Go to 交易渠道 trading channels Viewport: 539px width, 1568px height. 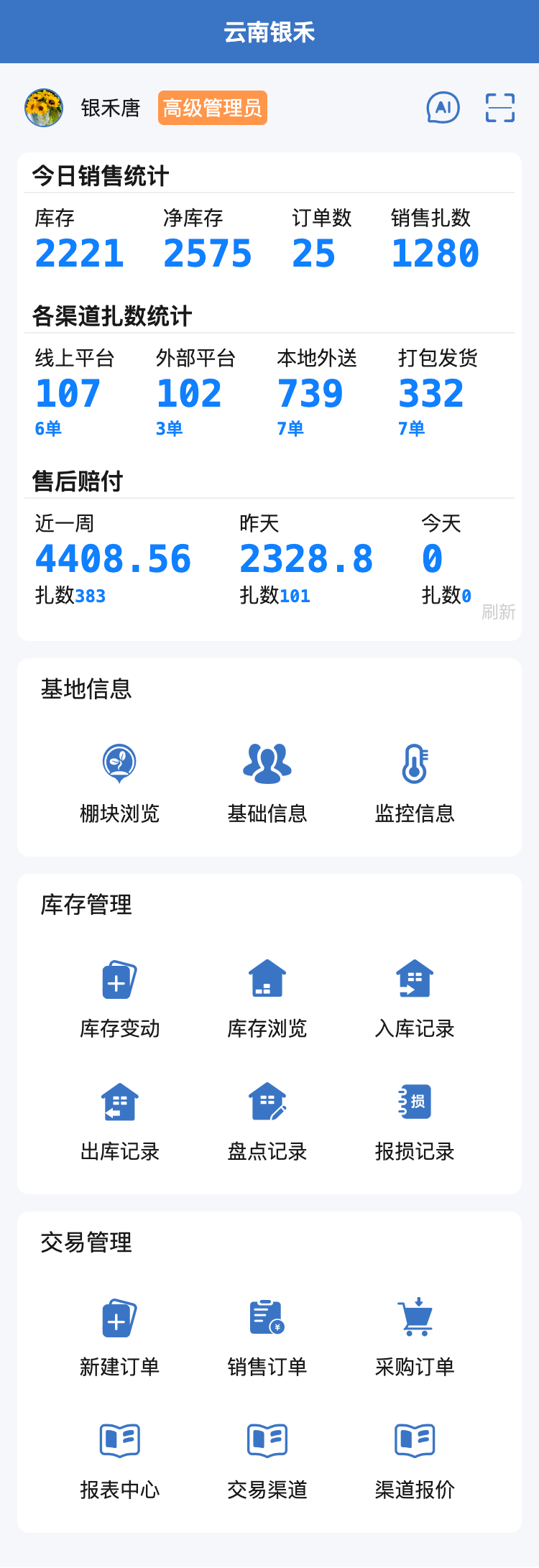267,1458
